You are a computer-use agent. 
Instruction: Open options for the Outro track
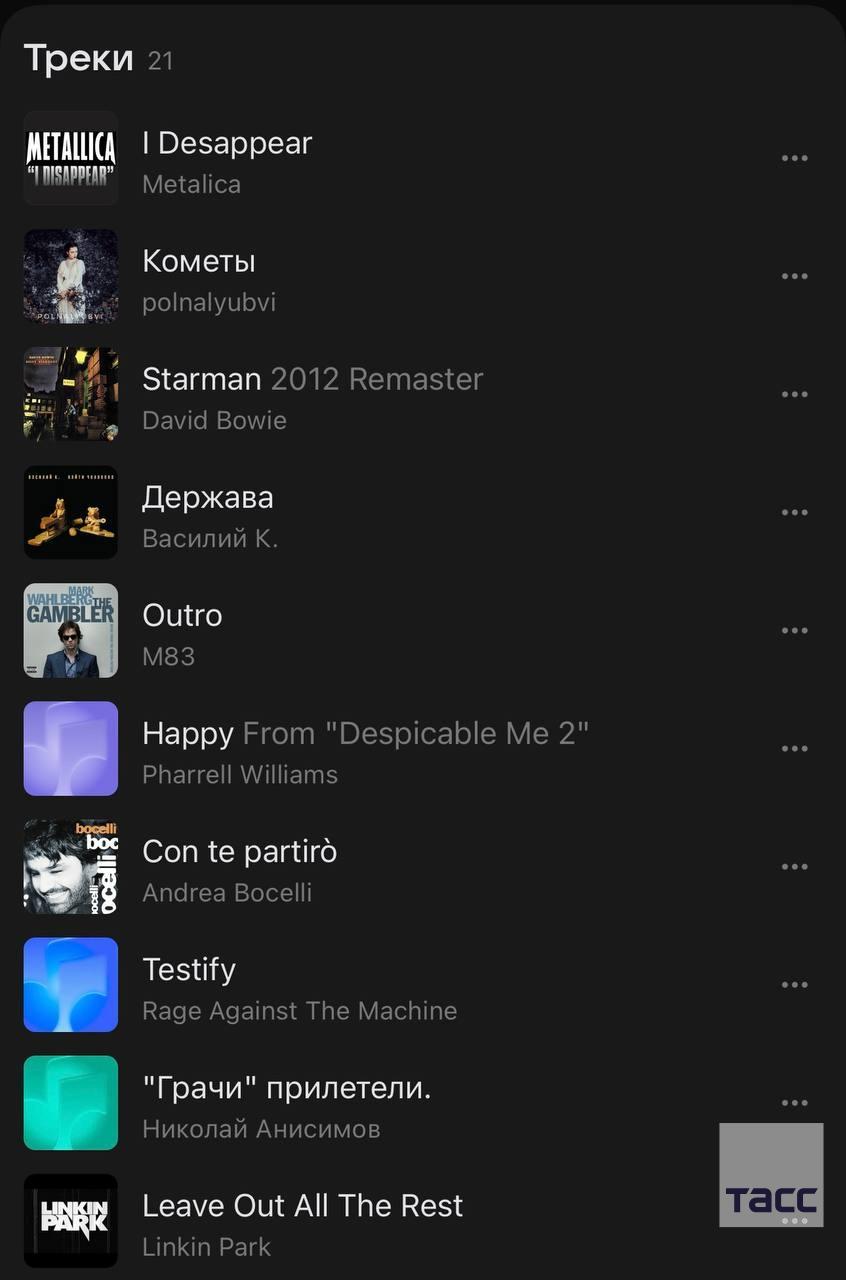794,631
